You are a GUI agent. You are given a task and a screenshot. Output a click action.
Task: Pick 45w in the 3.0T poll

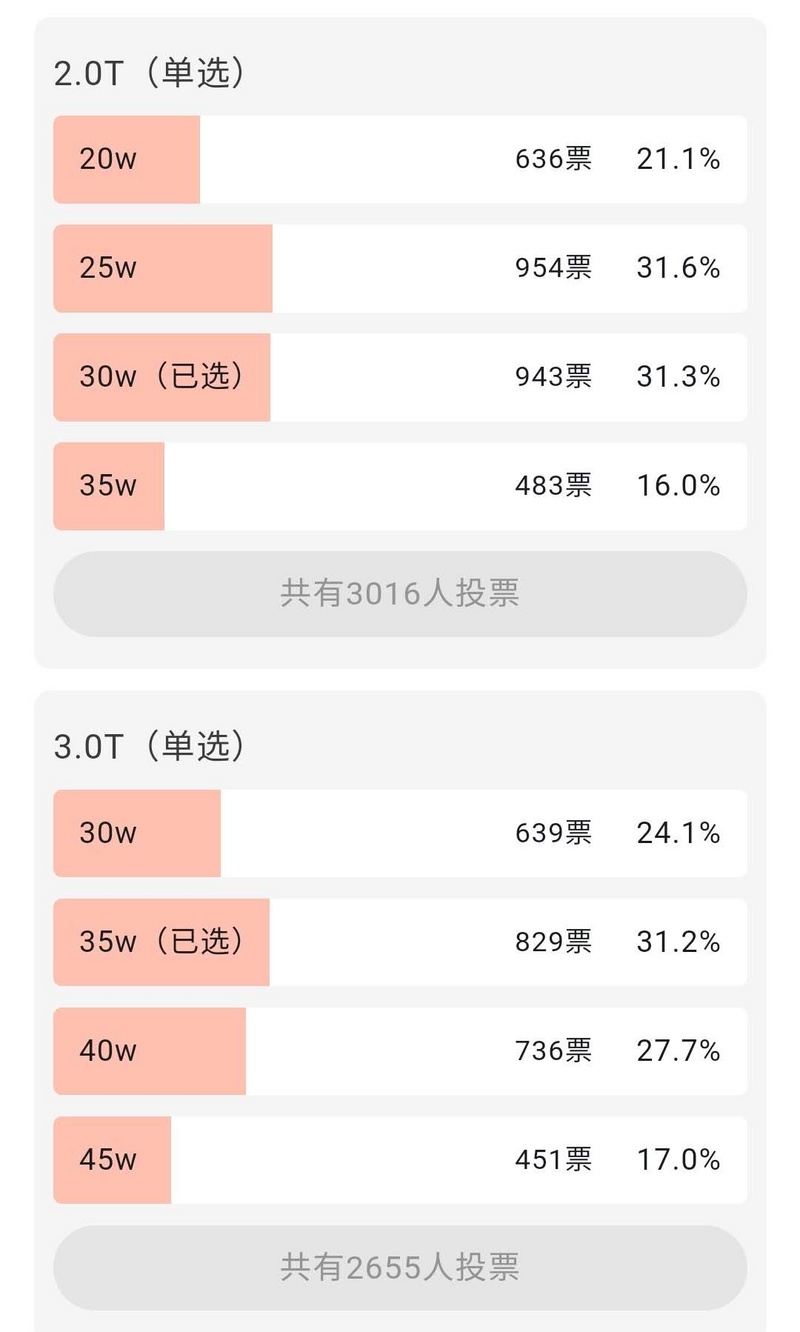click(400, 1160)
